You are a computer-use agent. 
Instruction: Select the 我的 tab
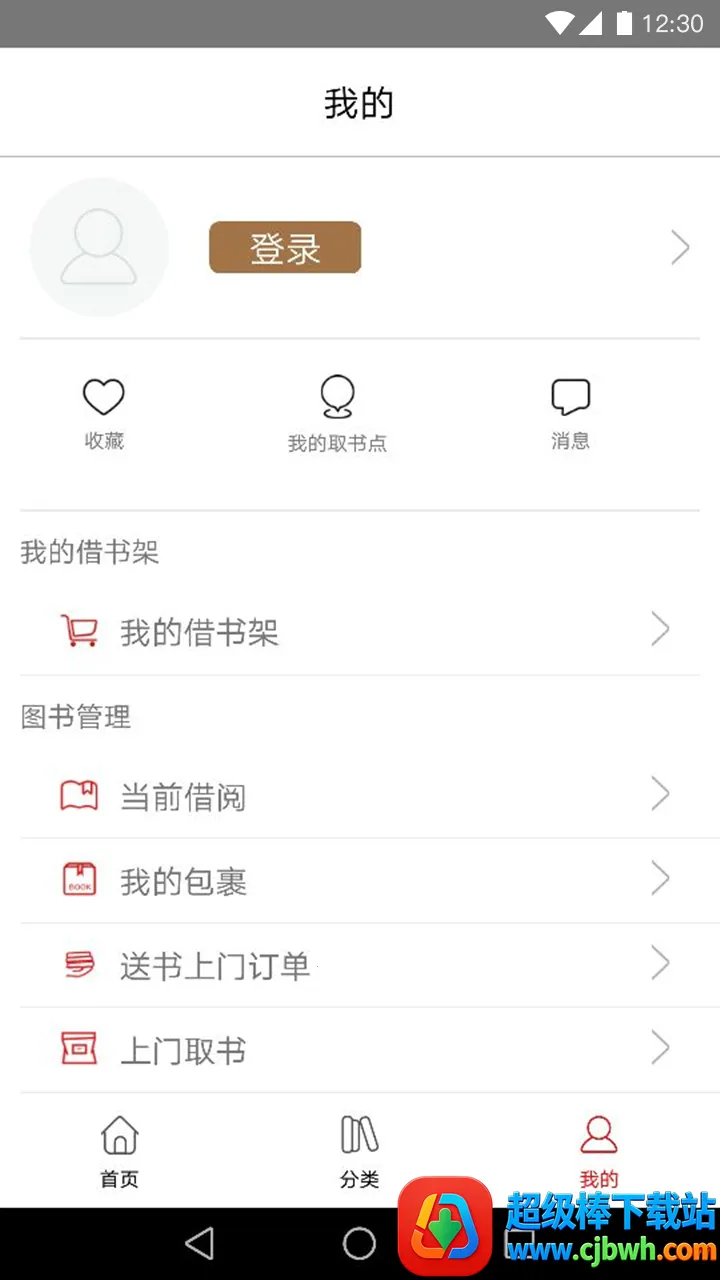point(598,1151)
